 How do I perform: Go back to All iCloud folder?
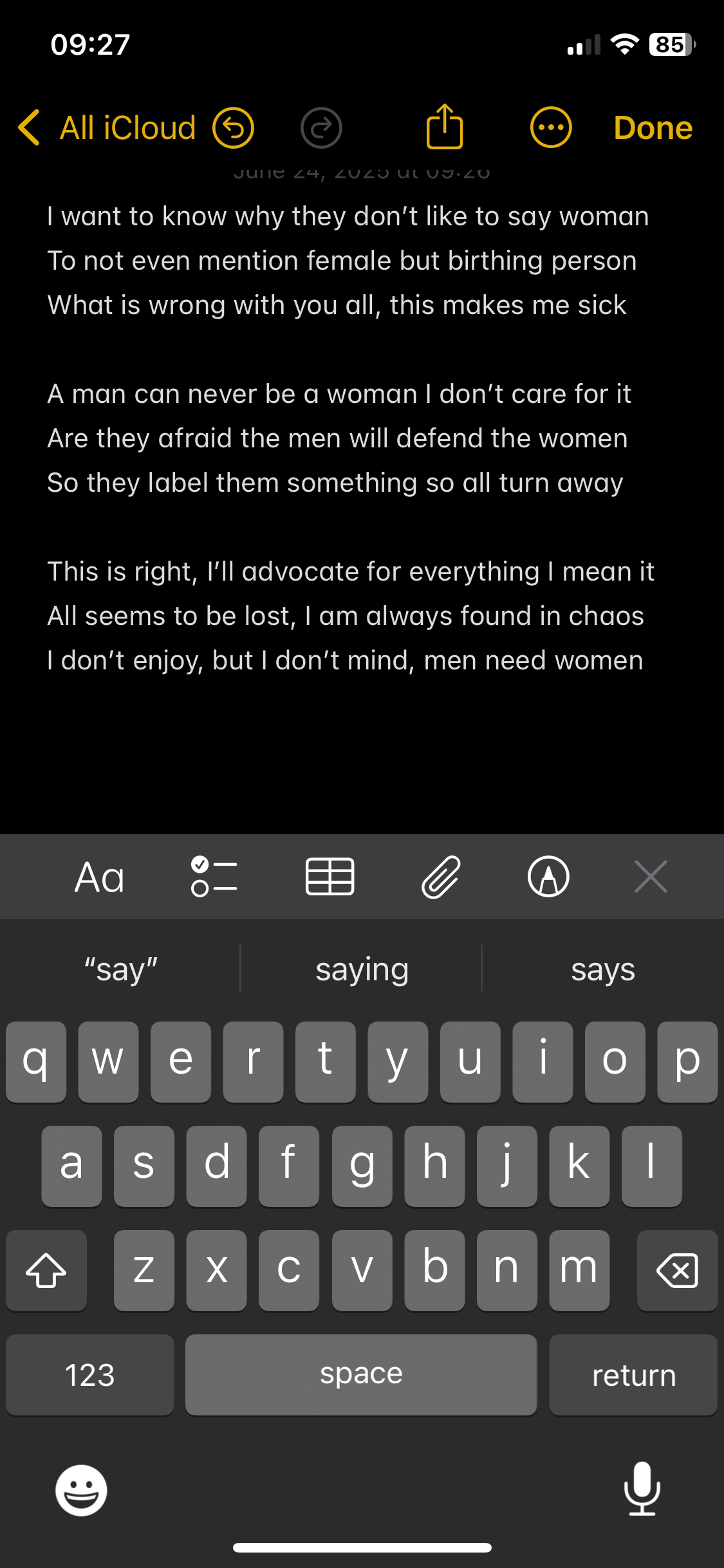click(x=107, y=127)
